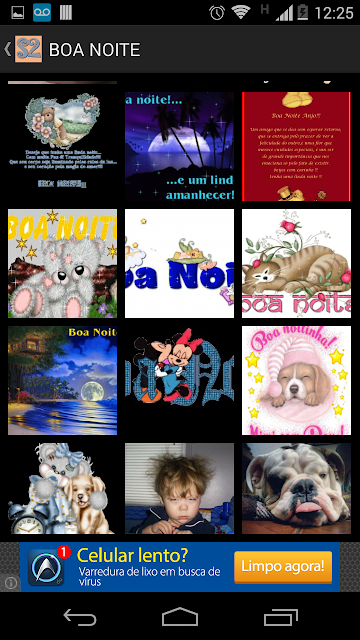
Task: Go back using the S2 app icon
Action: coord(28,49)
